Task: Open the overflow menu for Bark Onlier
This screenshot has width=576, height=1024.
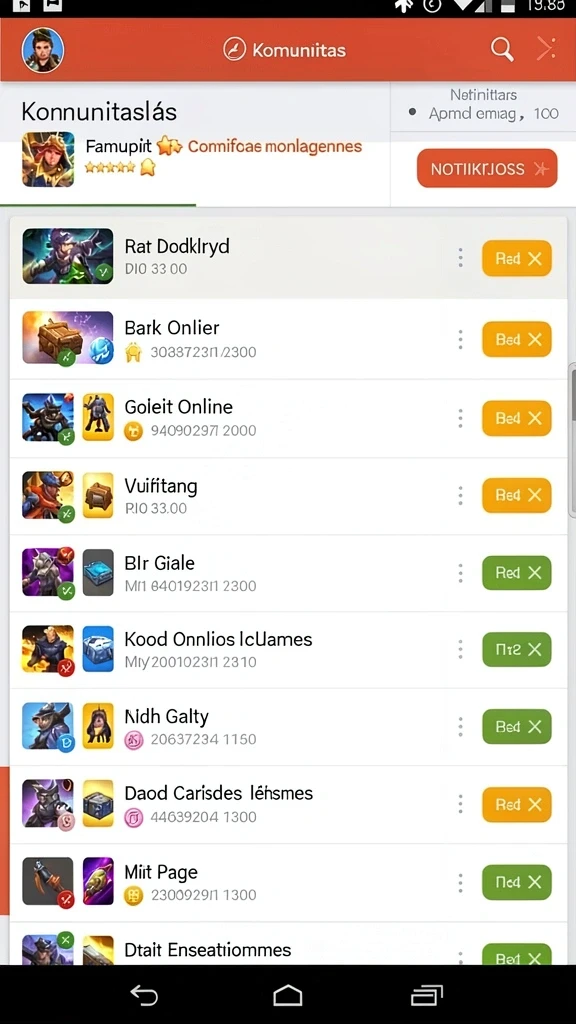Action: [460, 339]
